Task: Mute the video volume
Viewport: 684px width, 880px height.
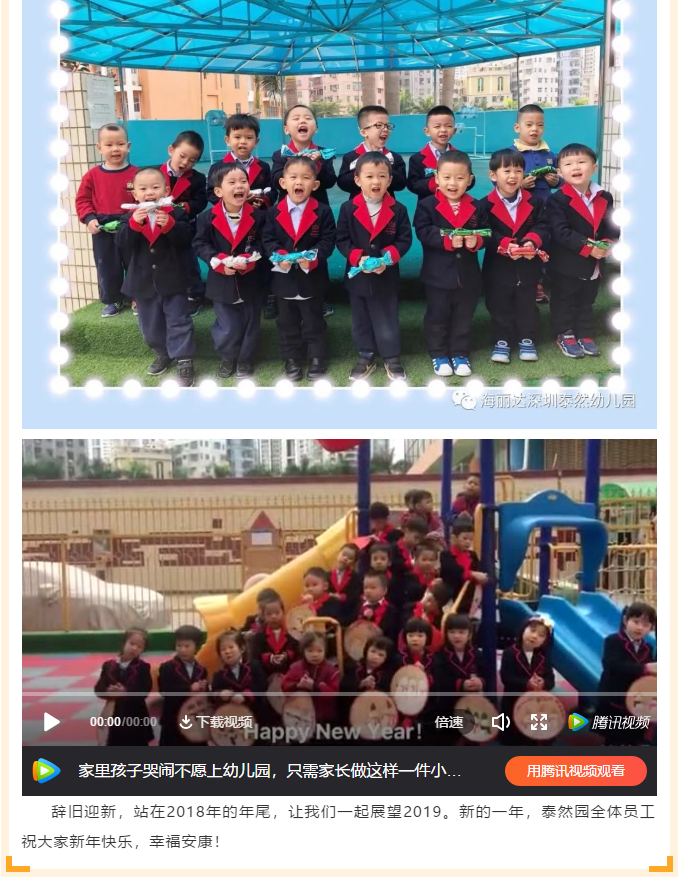Action: [500, 722]
